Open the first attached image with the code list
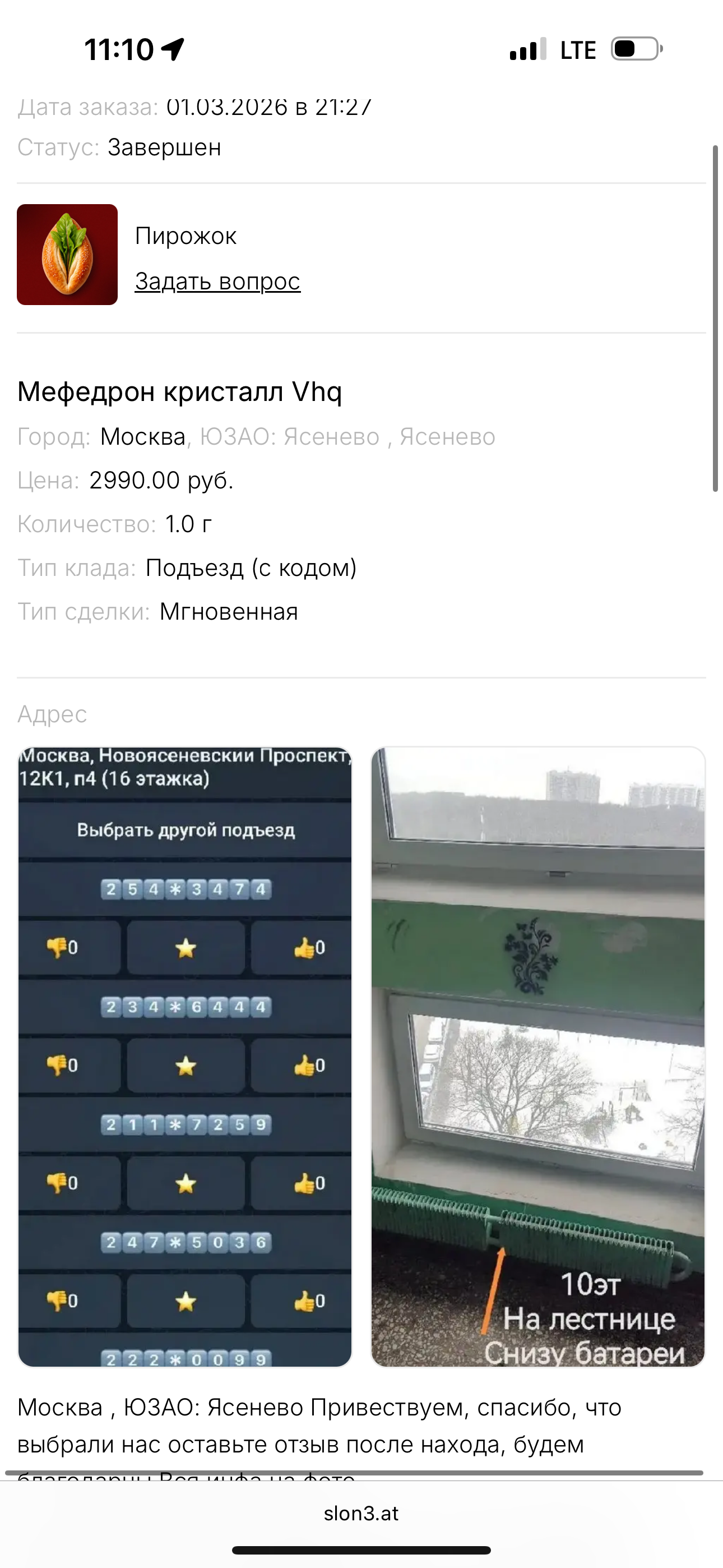 point(185,1056)
